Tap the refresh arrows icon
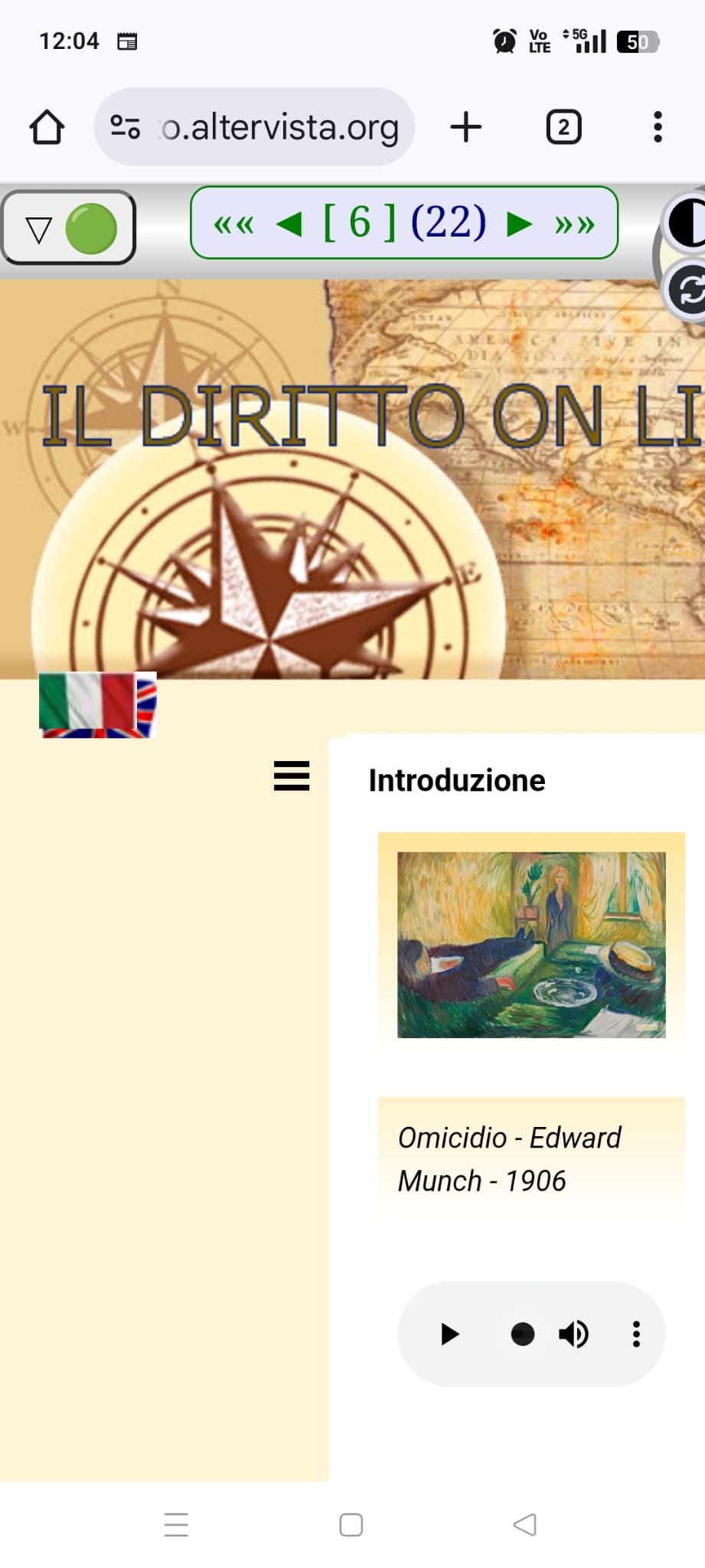This screenshot has height=1568, width=705. (x=687, y=290)
